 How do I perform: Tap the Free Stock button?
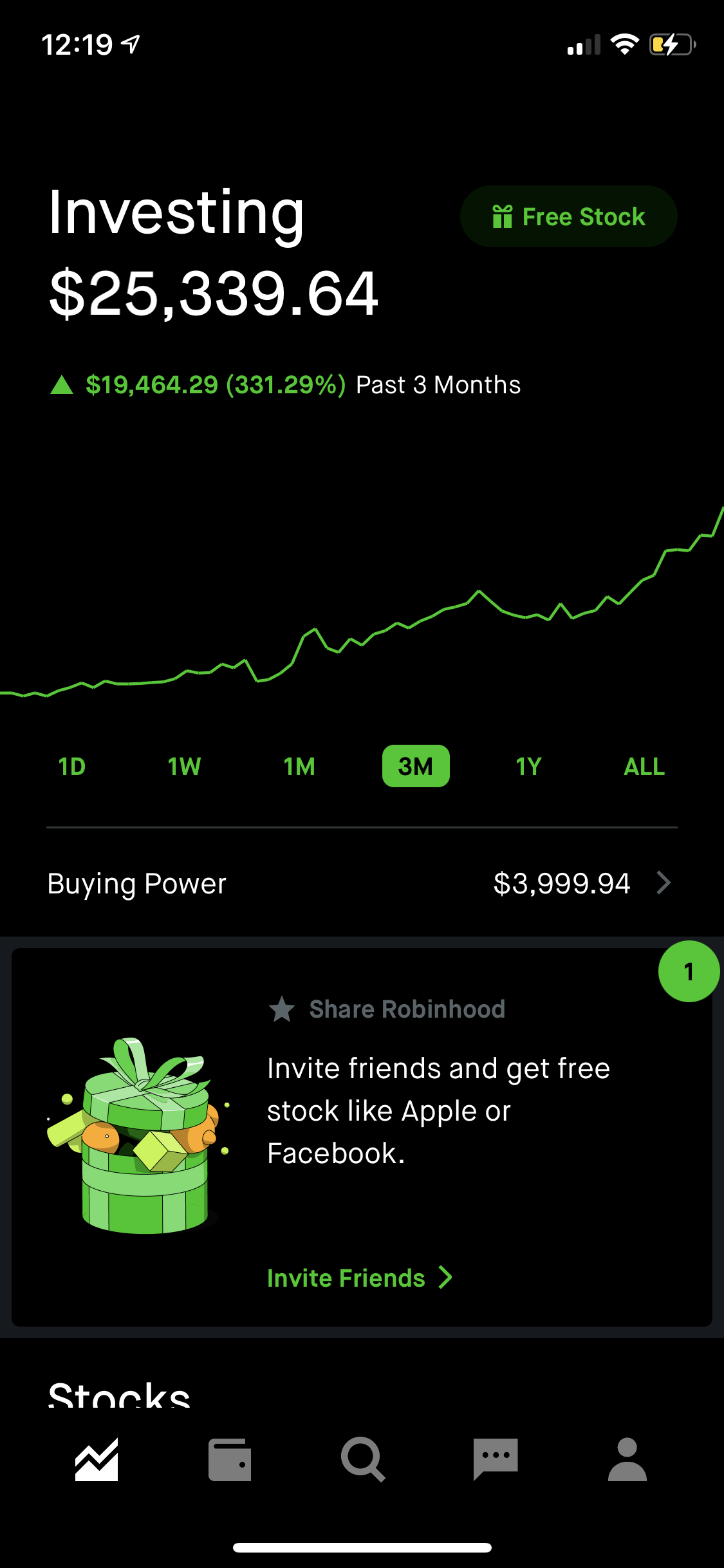pyautogui.click(x=568, y=216)
